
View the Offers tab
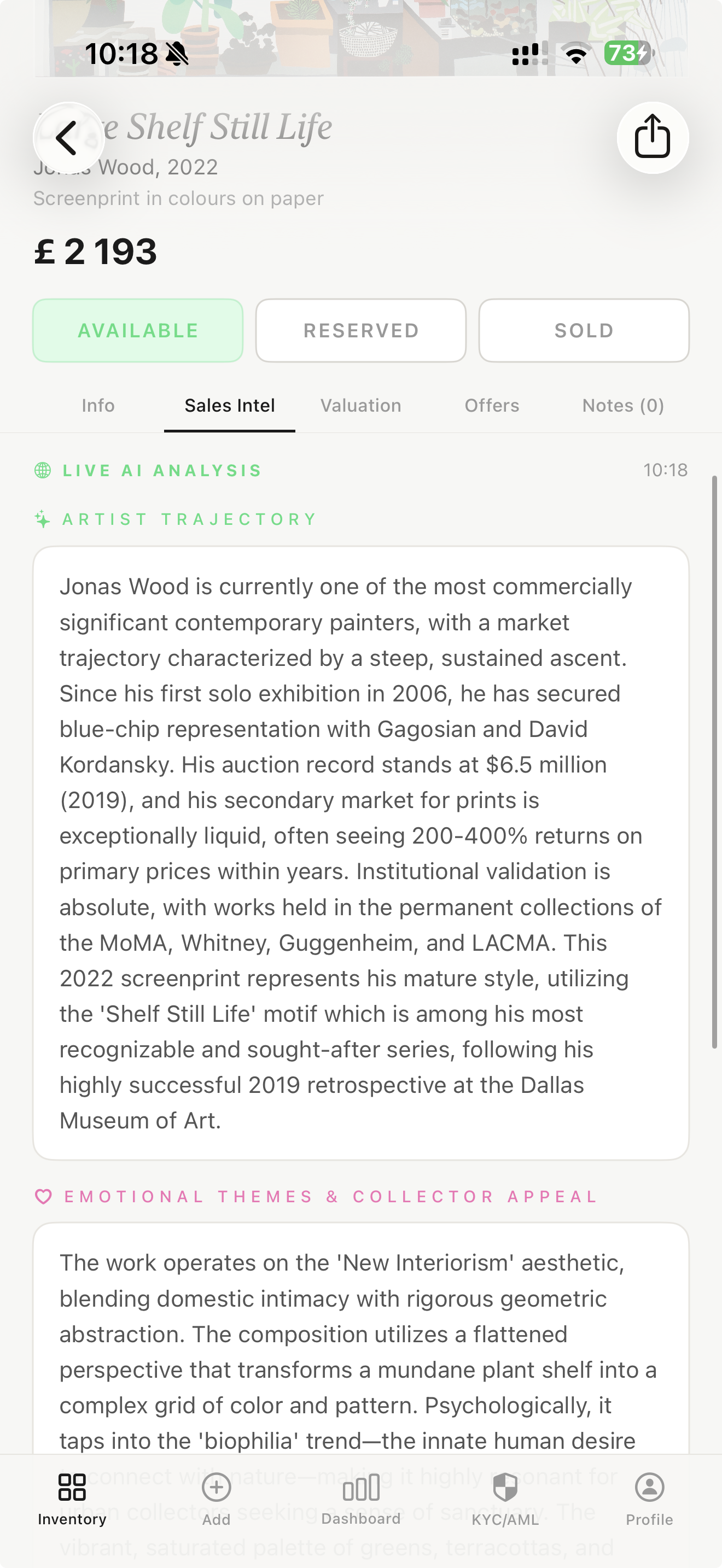(x=492, y=405)
